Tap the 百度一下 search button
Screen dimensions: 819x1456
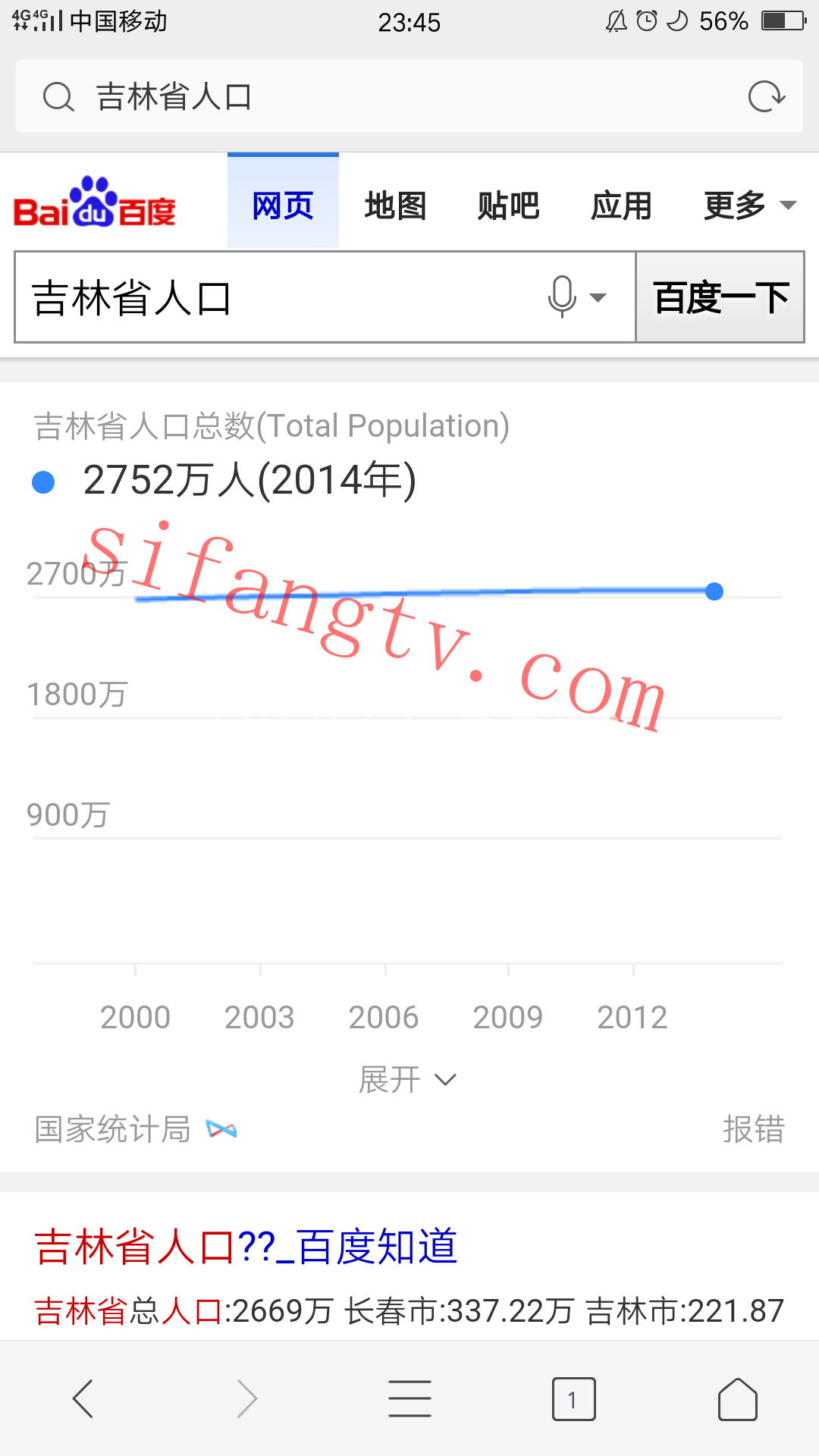720,297
